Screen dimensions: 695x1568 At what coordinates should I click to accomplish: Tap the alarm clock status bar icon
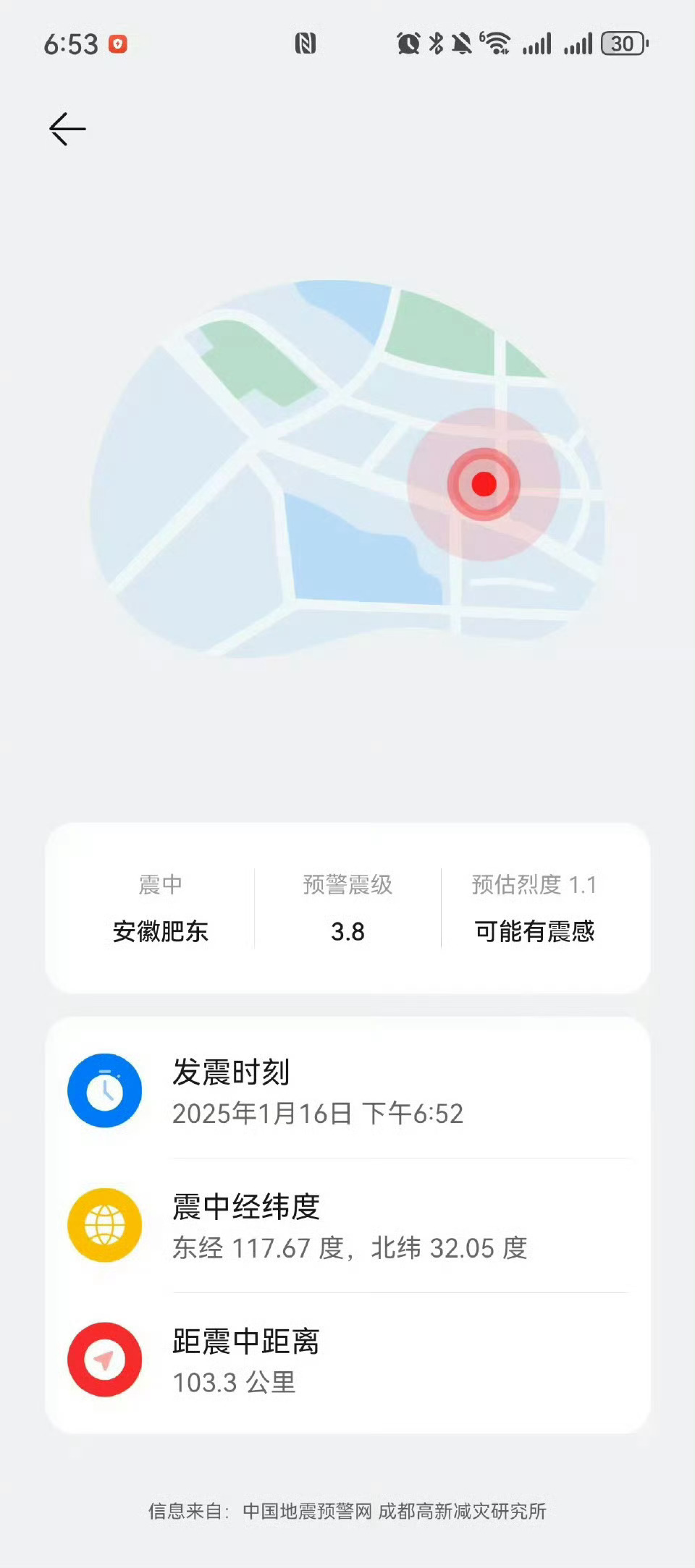(407, 43)
